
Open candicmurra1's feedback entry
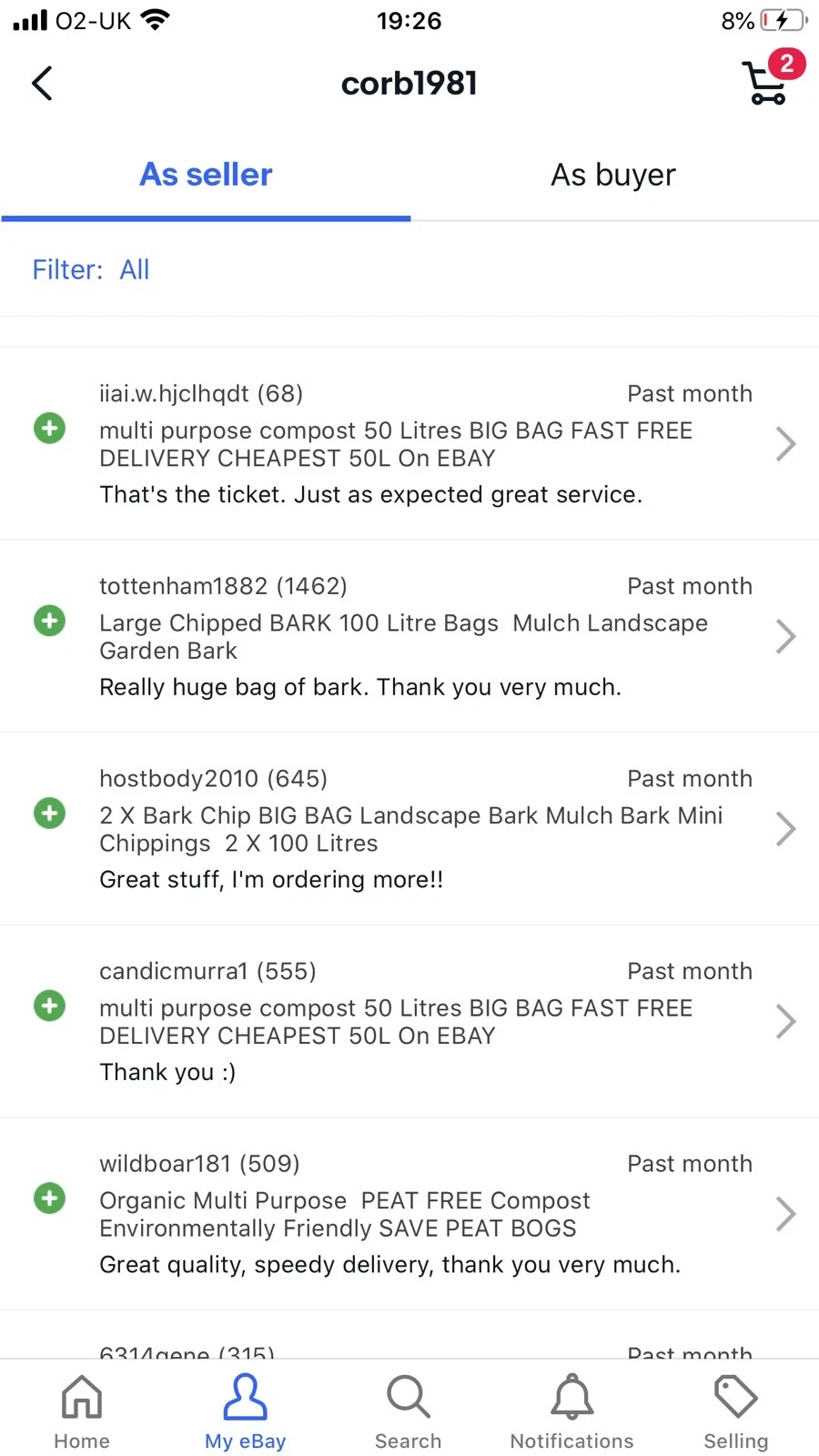[x=409, y=1021]
